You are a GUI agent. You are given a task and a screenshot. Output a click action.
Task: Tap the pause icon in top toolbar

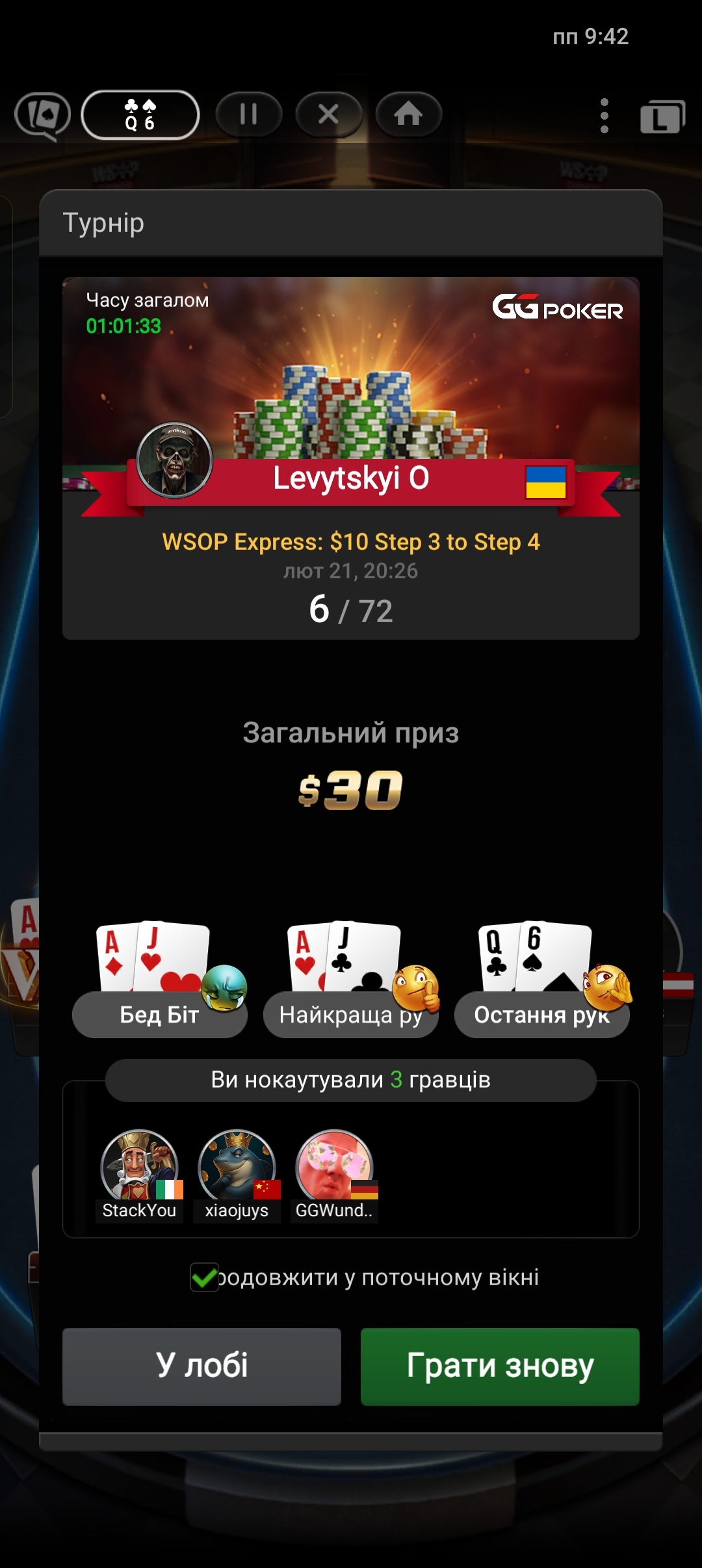pos(248,114)
